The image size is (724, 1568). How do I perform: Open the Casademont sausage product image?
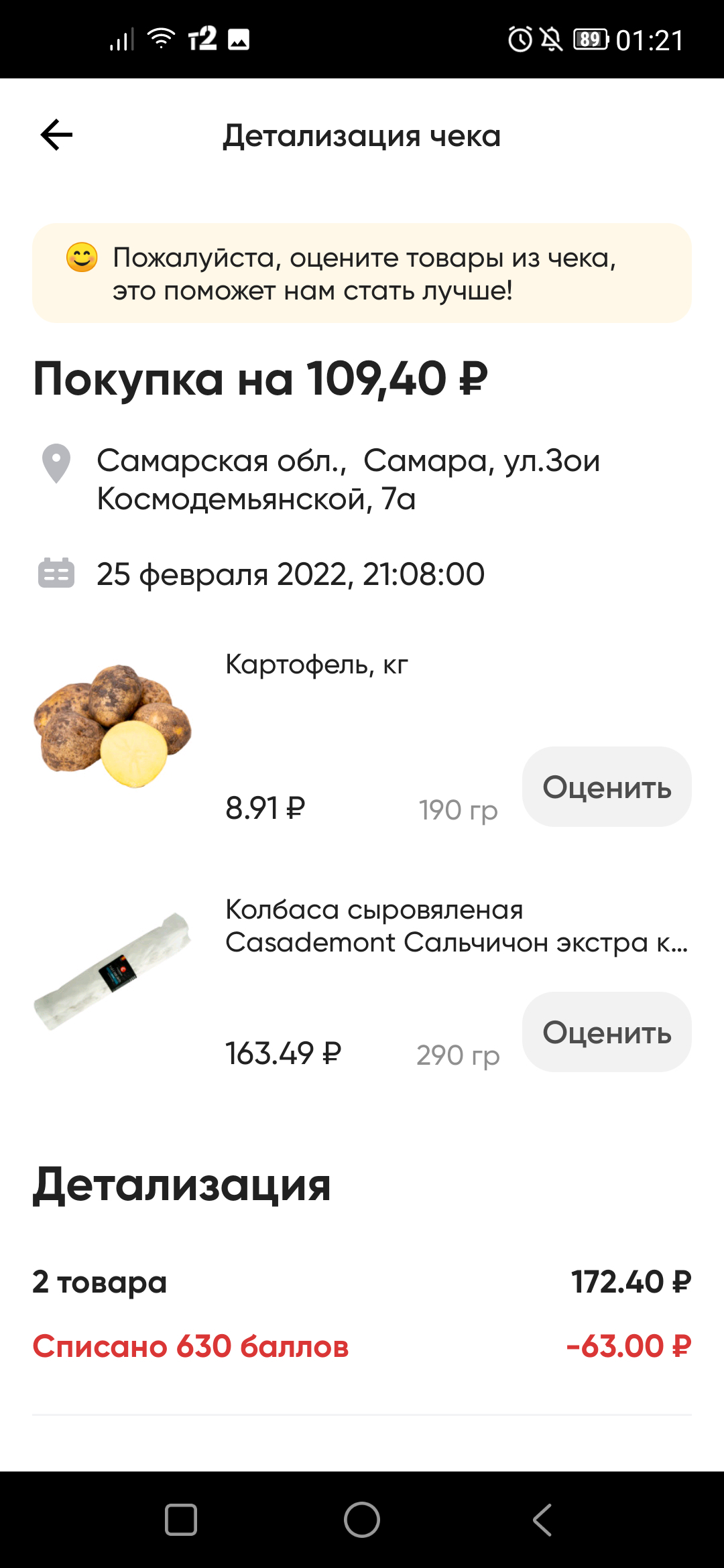coord(113,970)
